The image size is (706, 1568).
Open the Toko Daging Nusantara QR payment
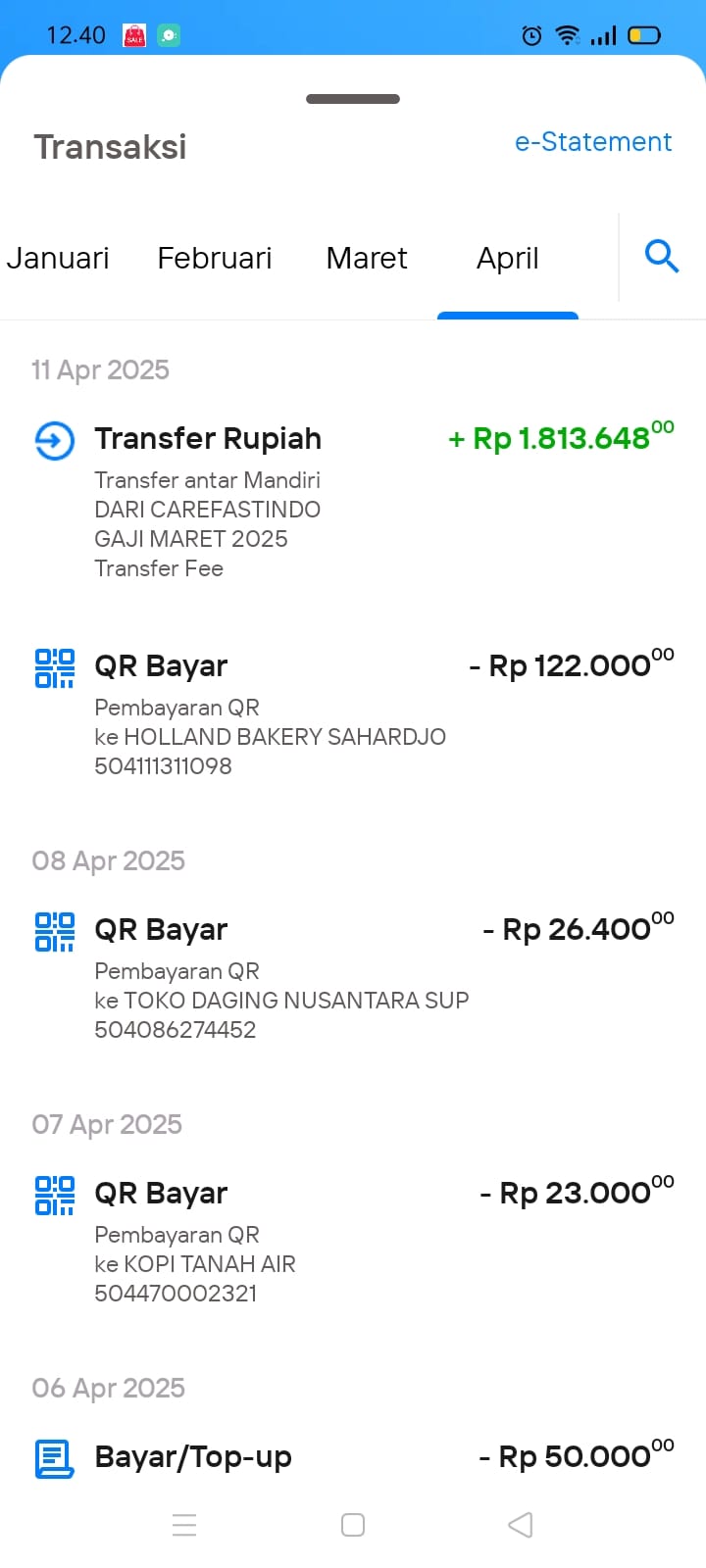(353, 977)
